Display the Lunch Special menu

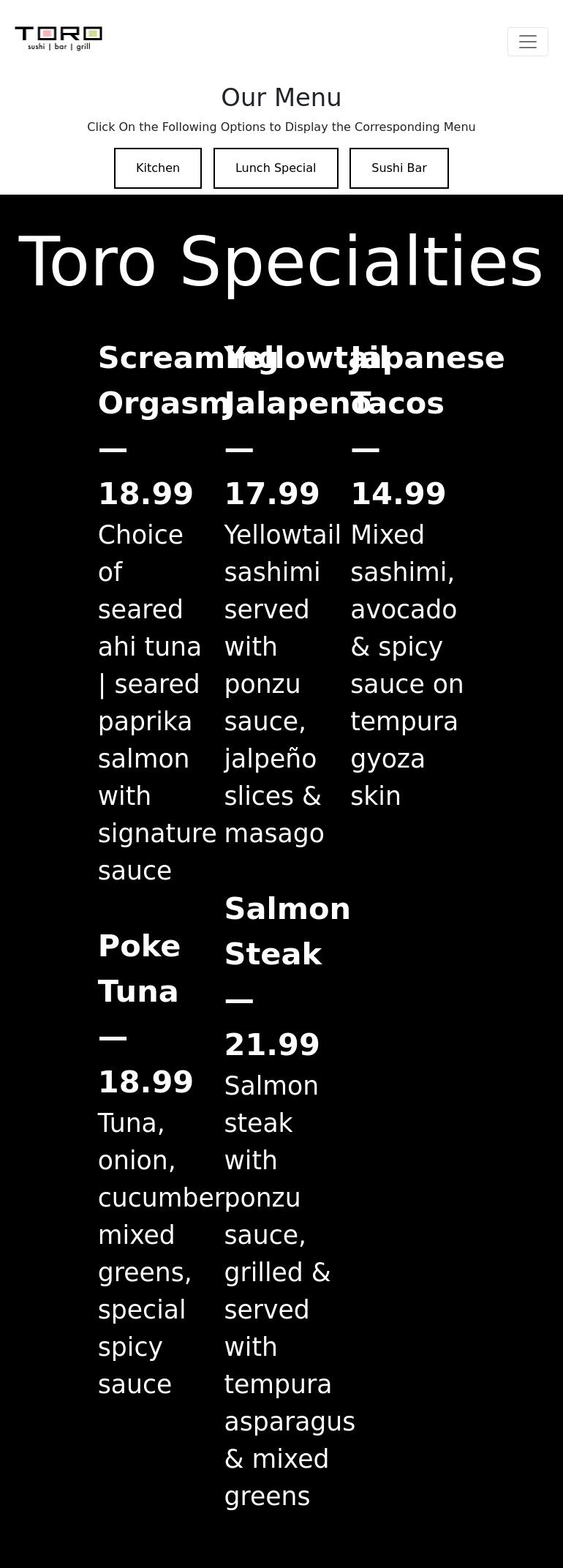click(276, 168)
